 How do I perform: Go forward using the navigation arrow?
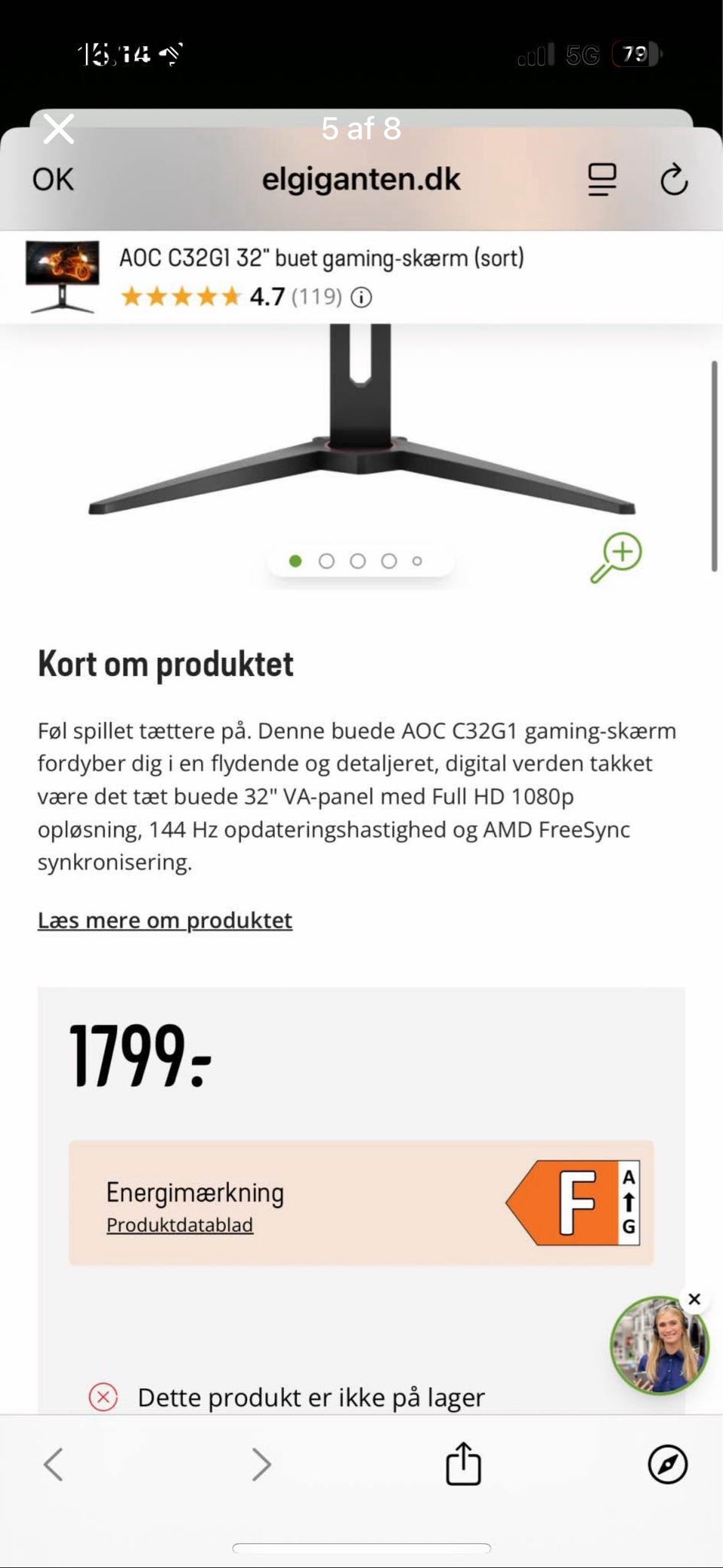tap(260, 1464)
